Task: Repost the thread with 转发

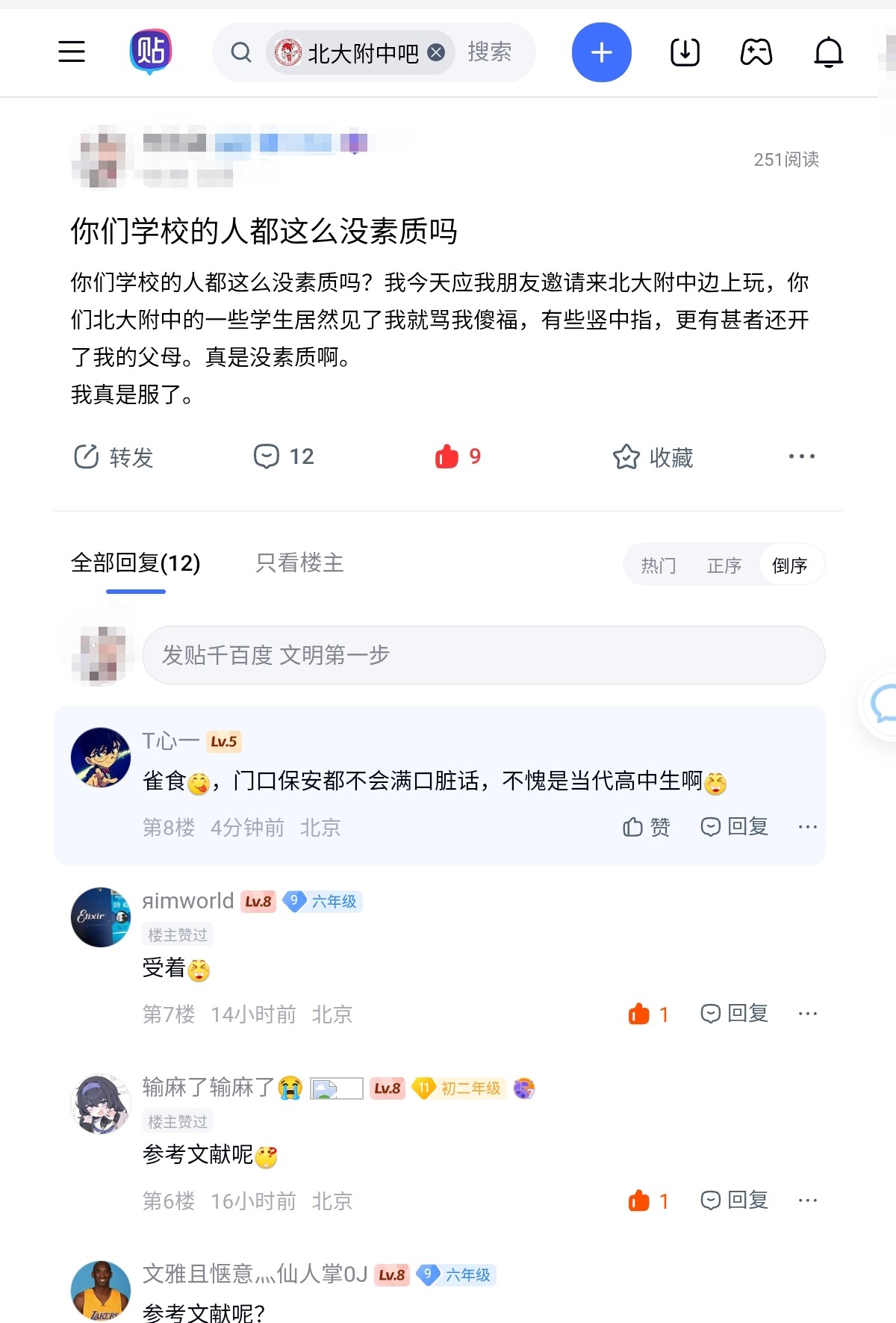Action: click(x=113, y=456)
